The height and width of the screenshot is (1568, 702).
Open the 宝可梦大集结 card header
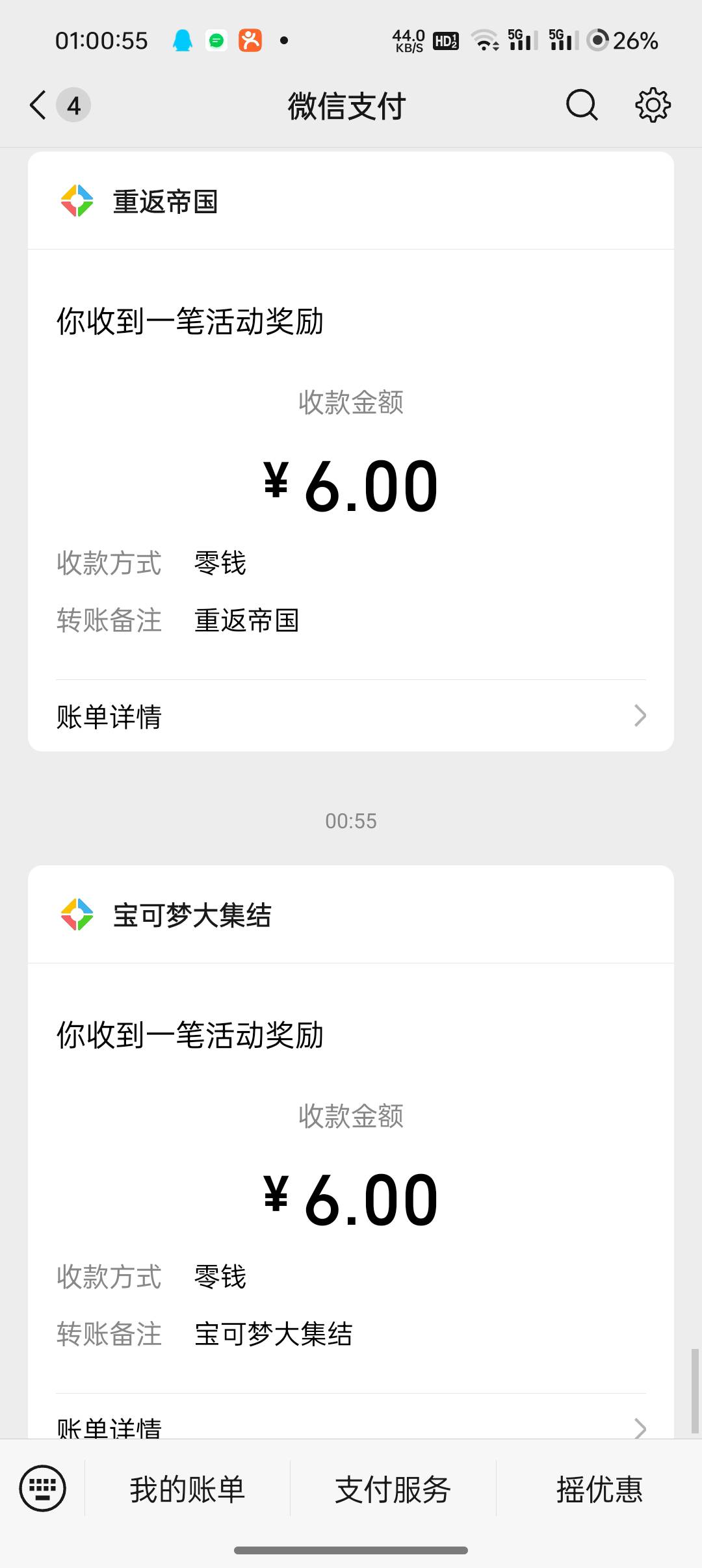point(351,915)
